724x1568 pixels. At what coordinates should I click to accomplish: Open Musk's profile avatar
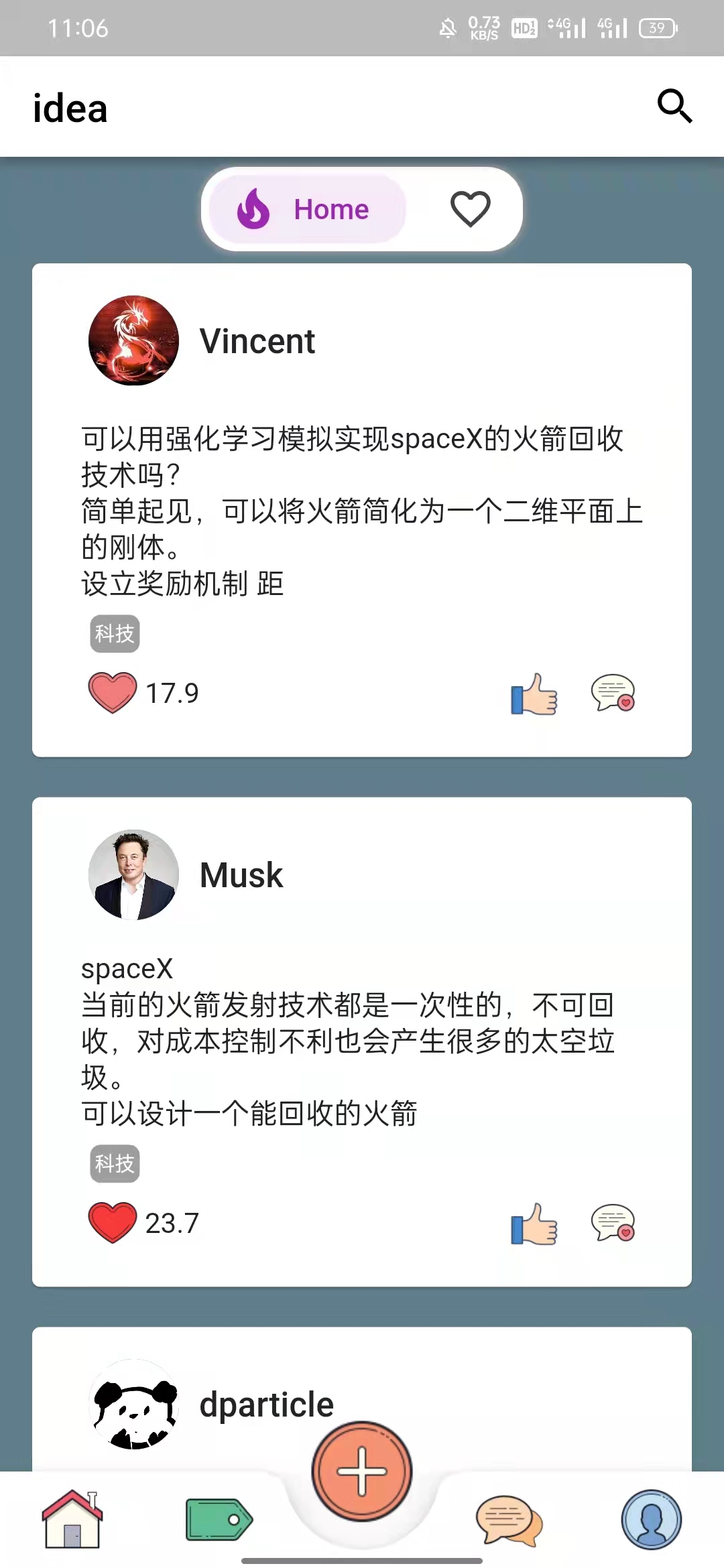coord(133,874)
